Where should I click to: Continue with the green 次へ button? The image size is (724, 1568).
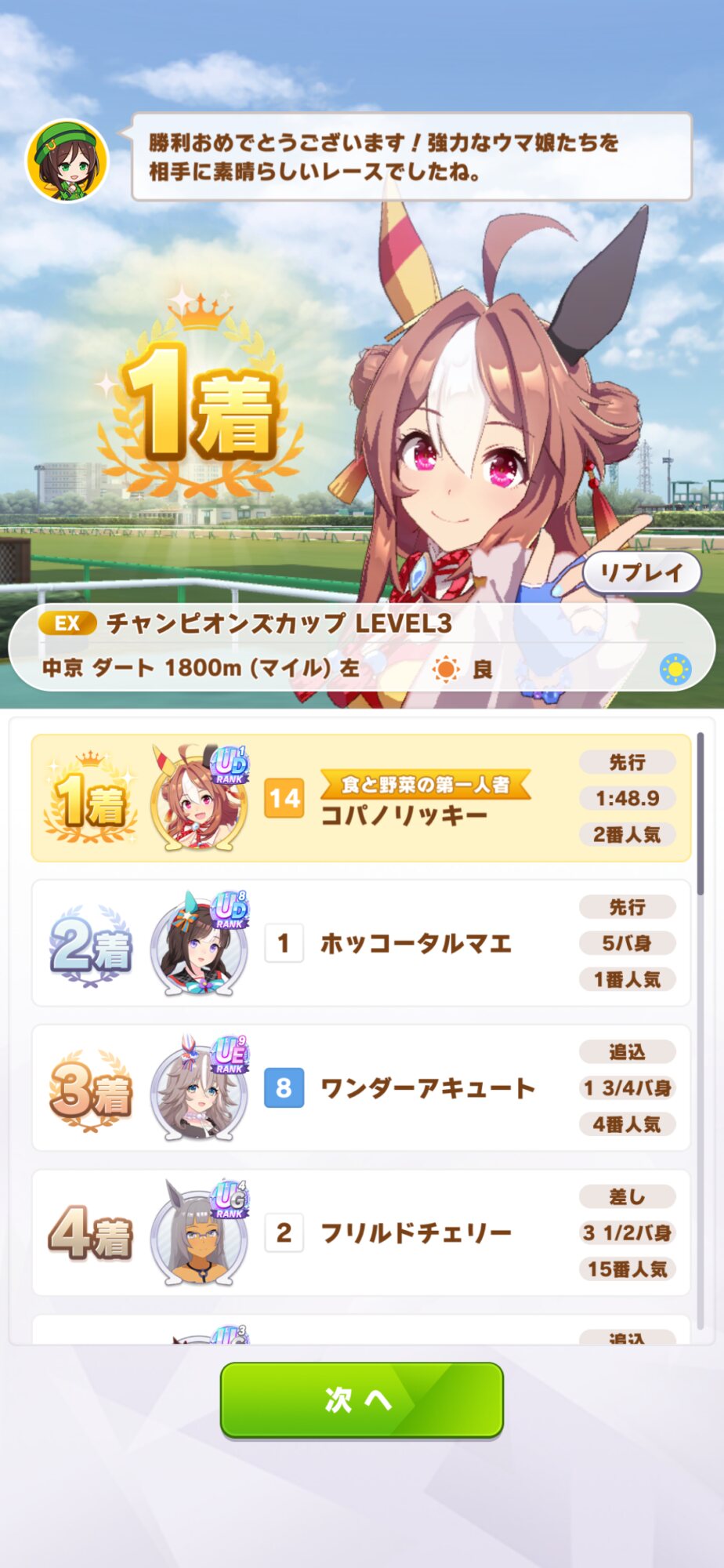[x=361, y=1399]
